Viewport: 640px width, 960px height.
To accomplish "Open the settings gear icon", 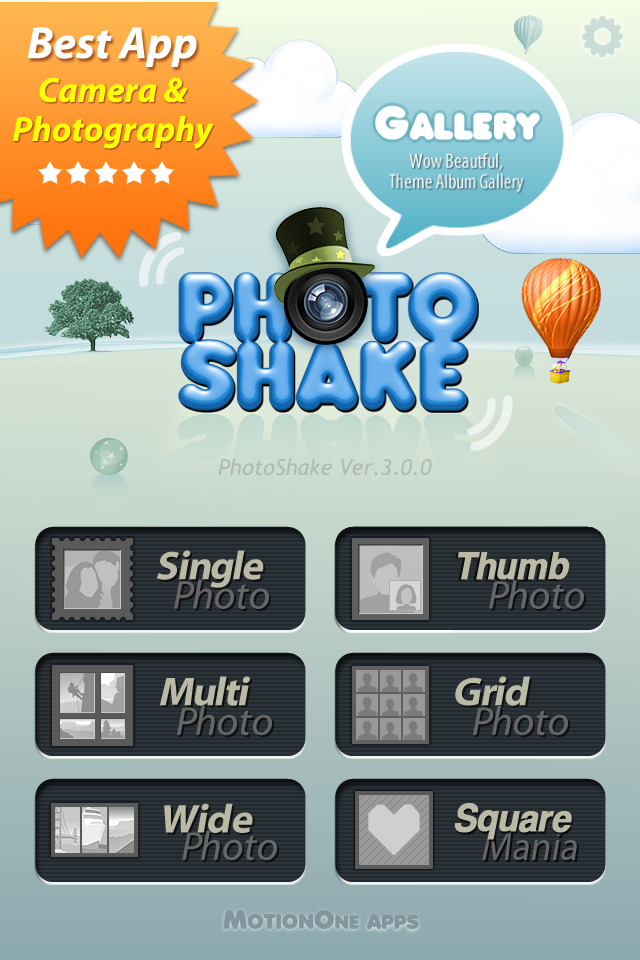I will (x=602, y=37).
